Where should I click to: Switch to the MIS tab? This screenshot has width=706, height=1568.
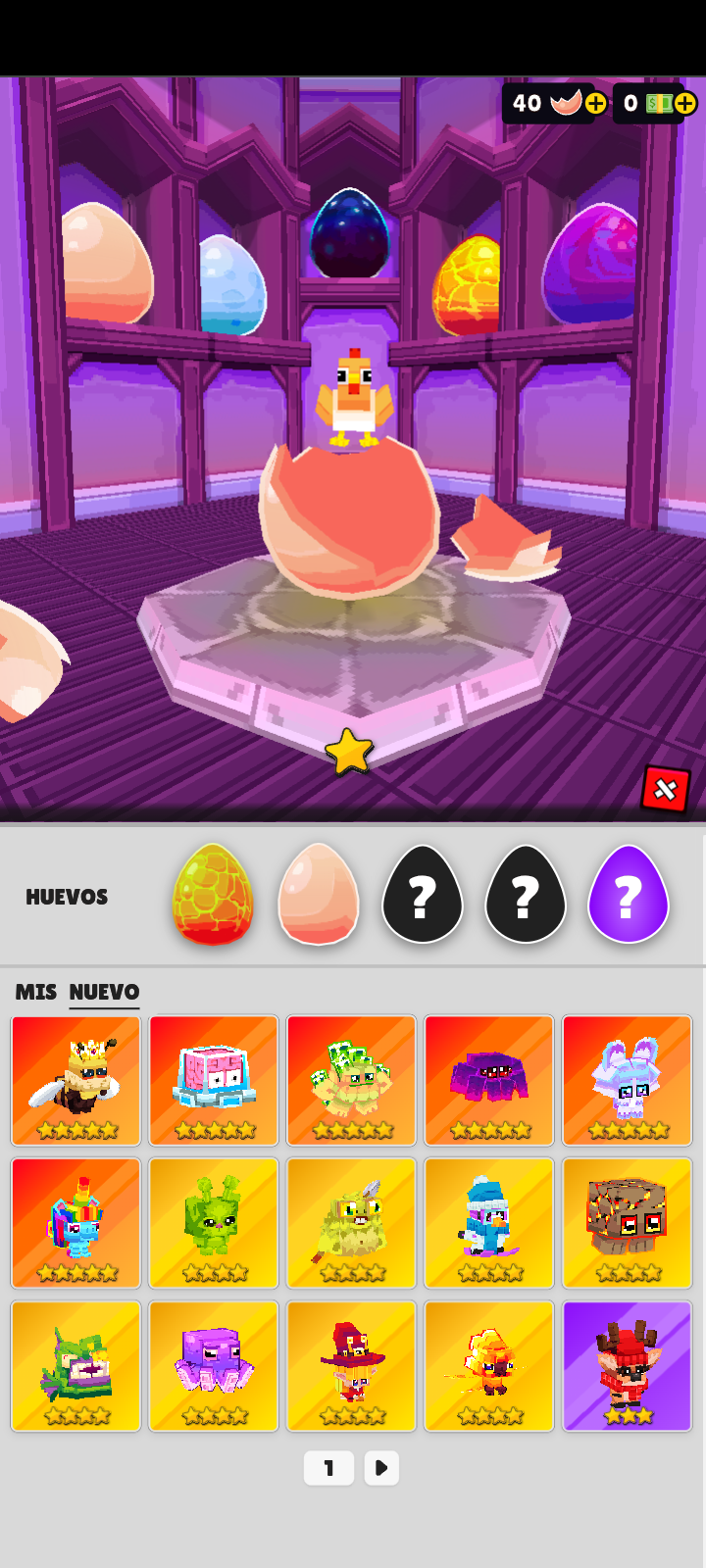point(35,992)
